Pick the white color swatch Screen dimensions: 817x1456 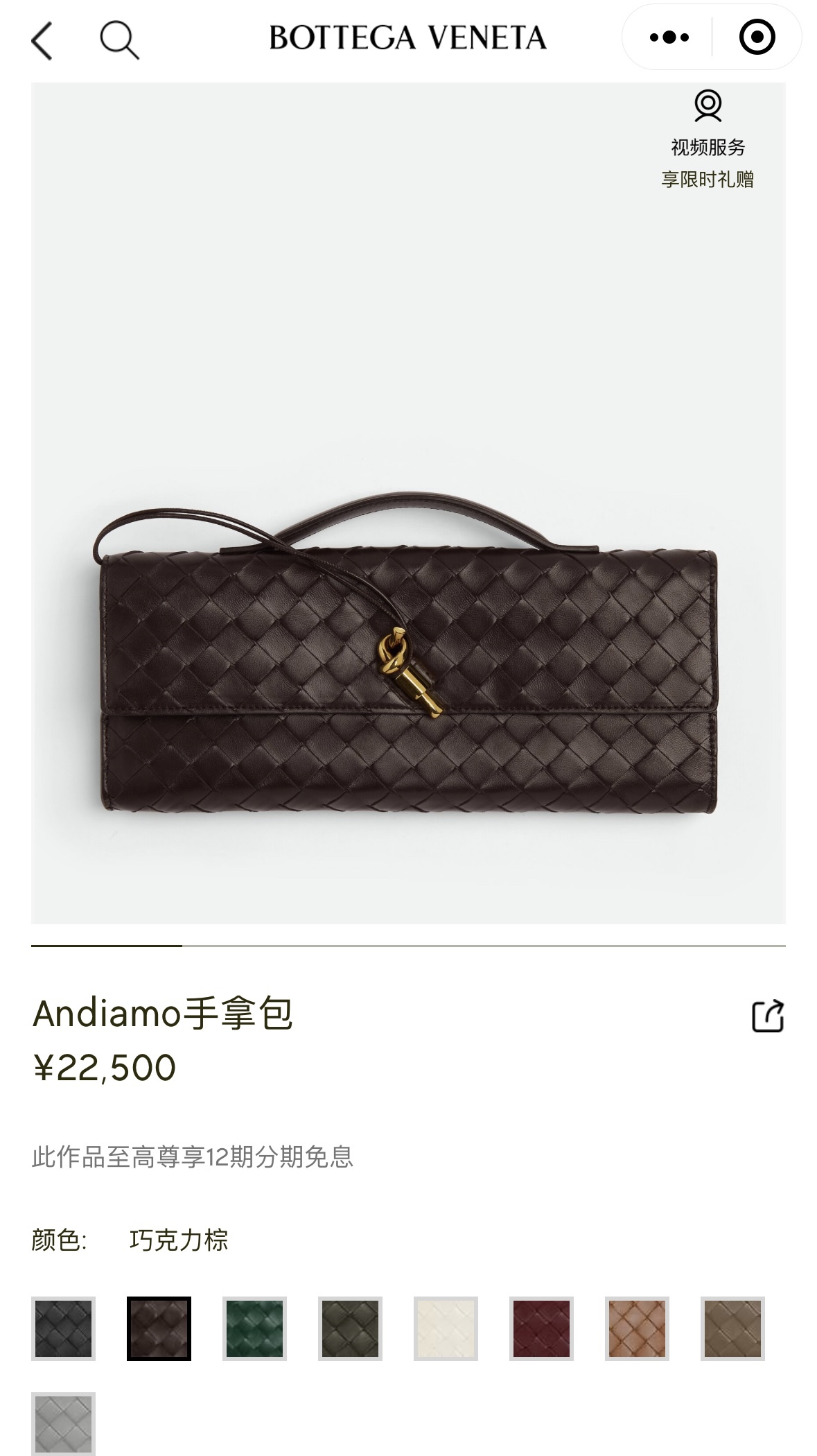pos(446,1328)
